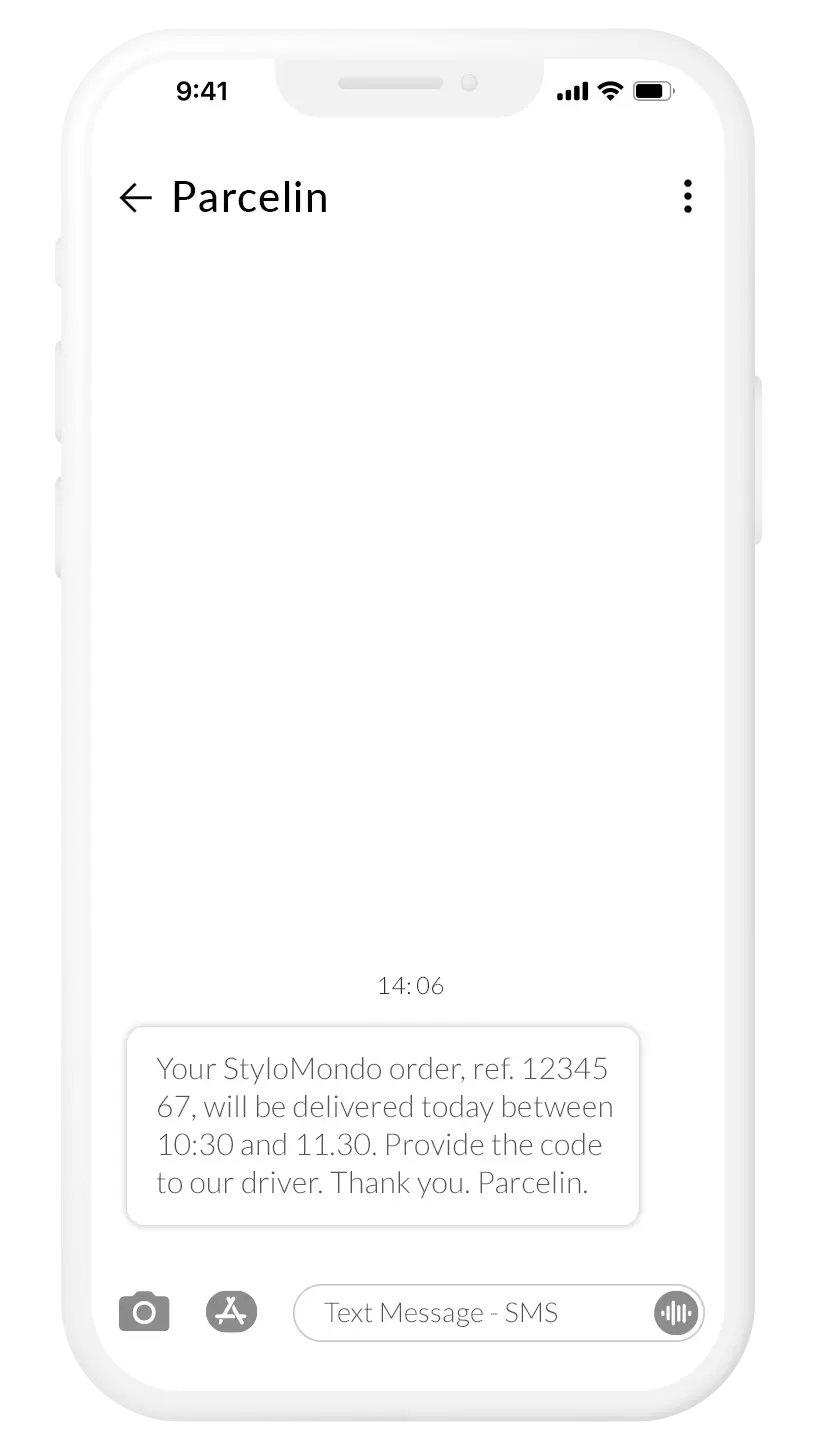Record a voice message
815x1450 pixels.
point(676,1313)
